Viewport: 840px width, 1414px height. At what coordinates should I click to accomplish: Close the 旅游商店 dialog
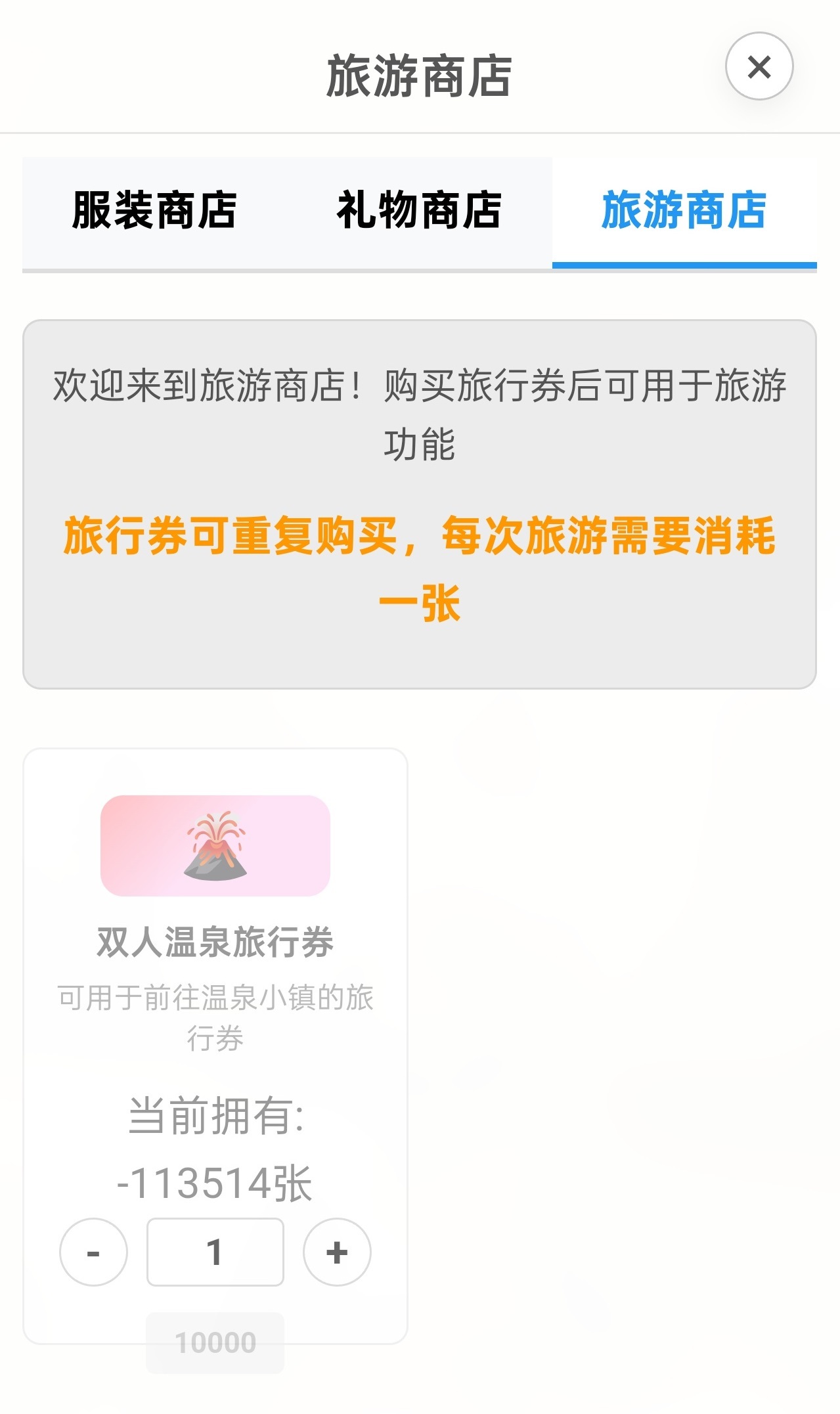click(x=759, y=66)
